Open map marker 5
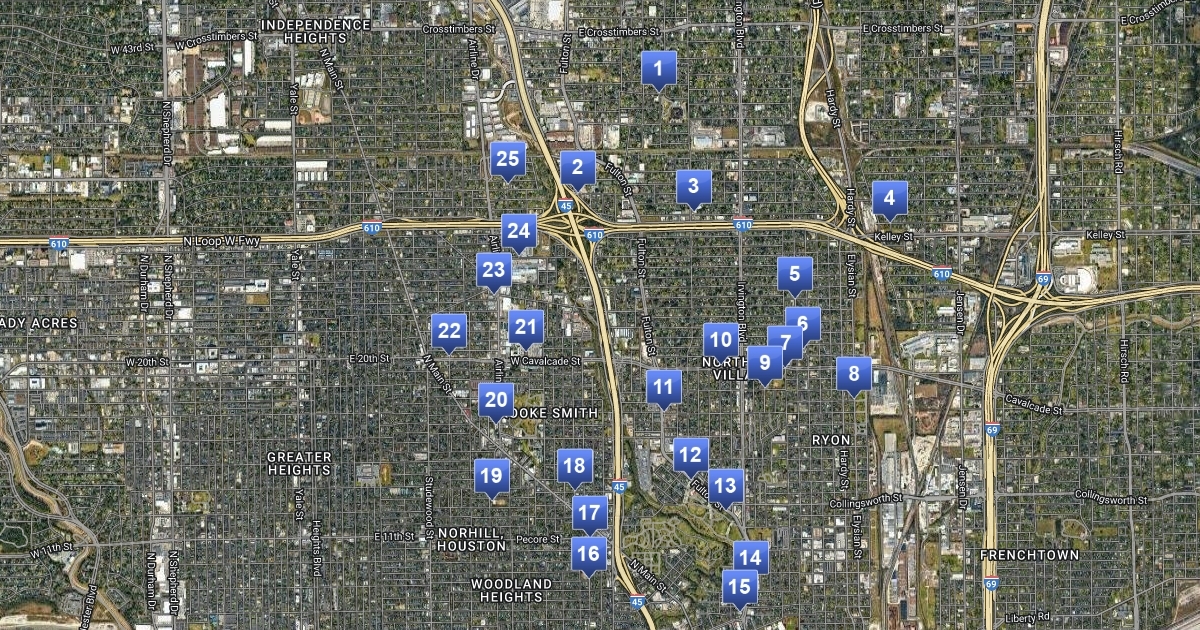 click(x=795, y=273)
